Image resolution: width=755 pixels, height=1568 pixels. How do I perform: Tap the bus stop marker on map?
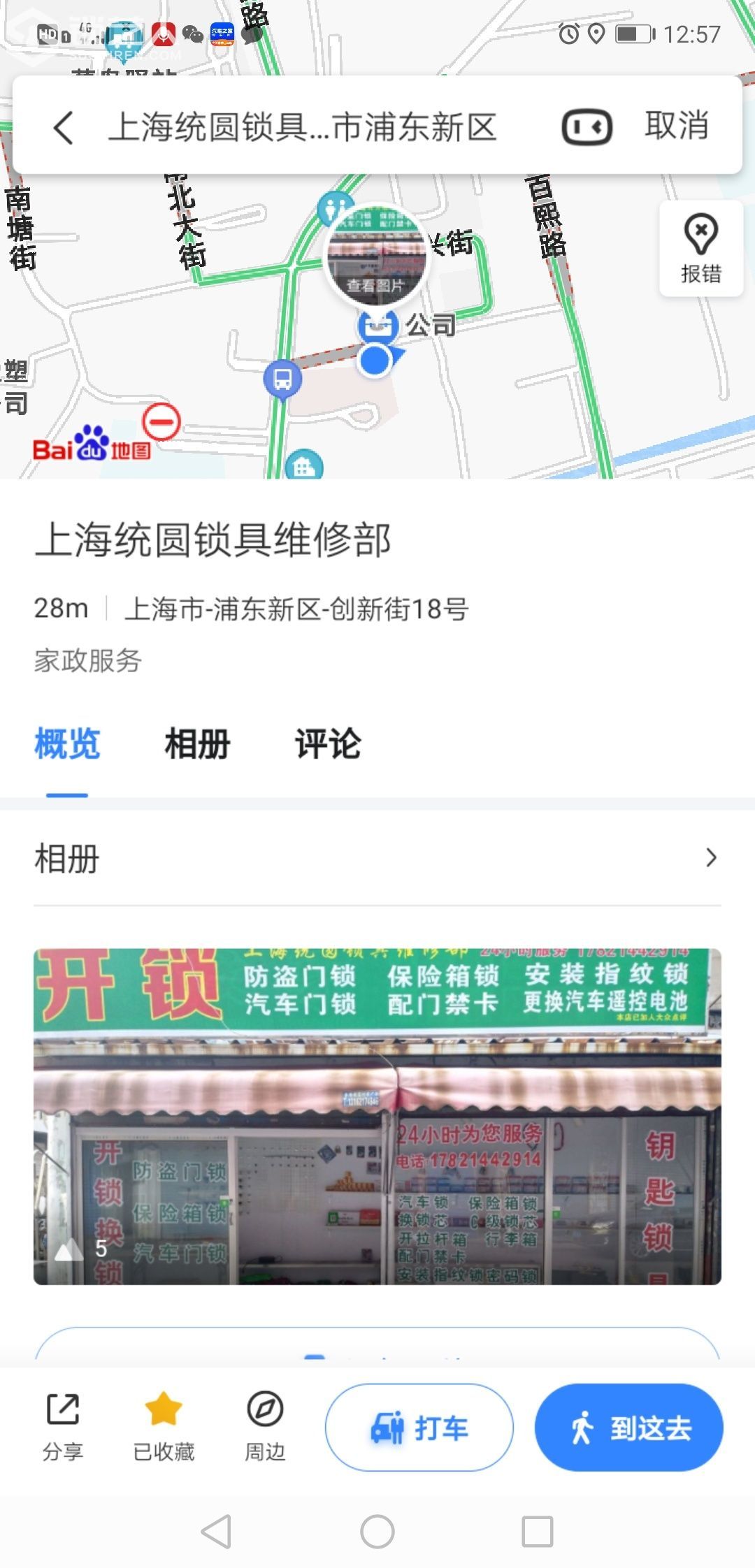pyautogui.click(x=282, y=379)
